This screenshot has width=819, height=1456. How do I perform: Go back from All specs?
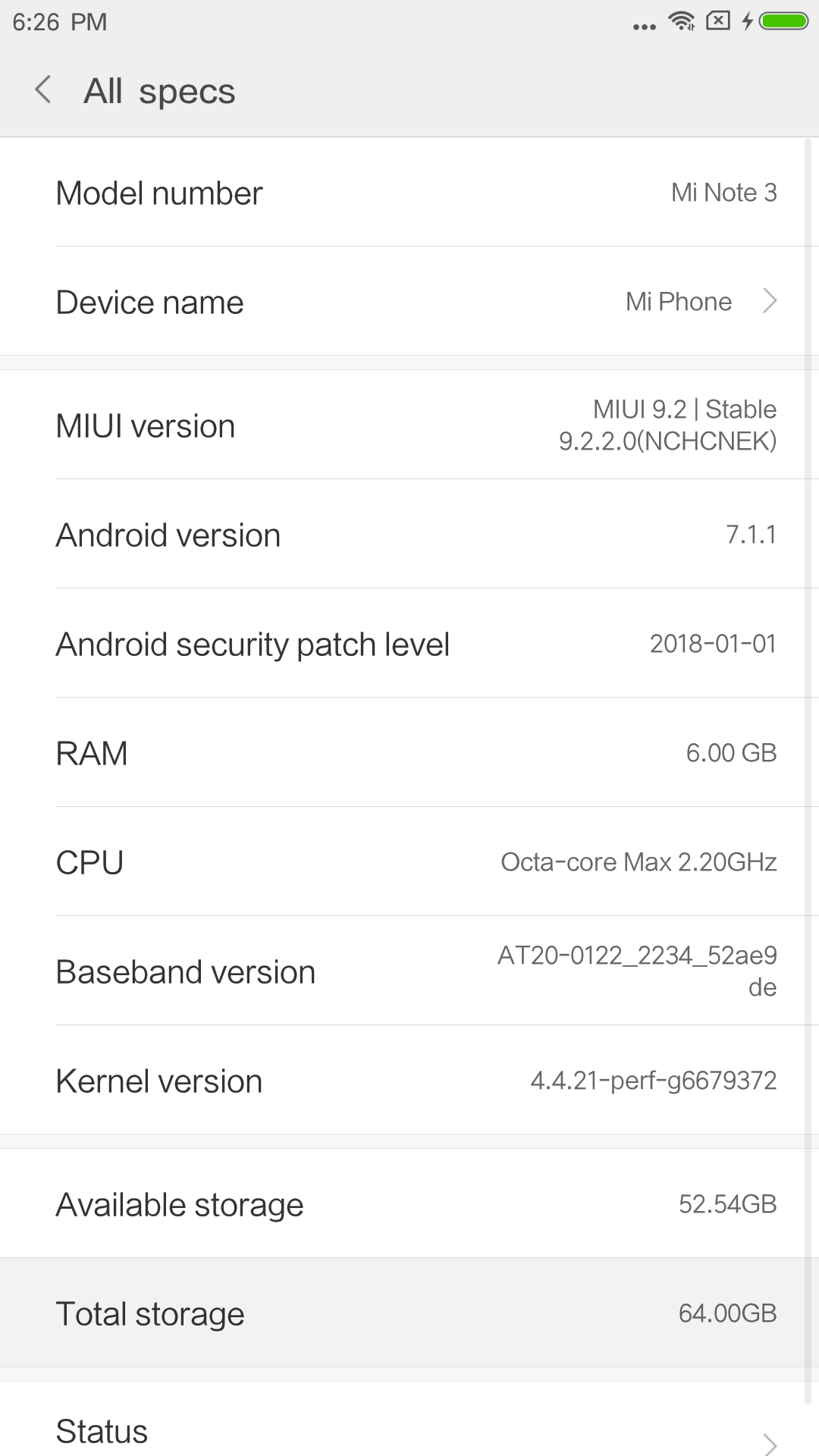[43, 90]
